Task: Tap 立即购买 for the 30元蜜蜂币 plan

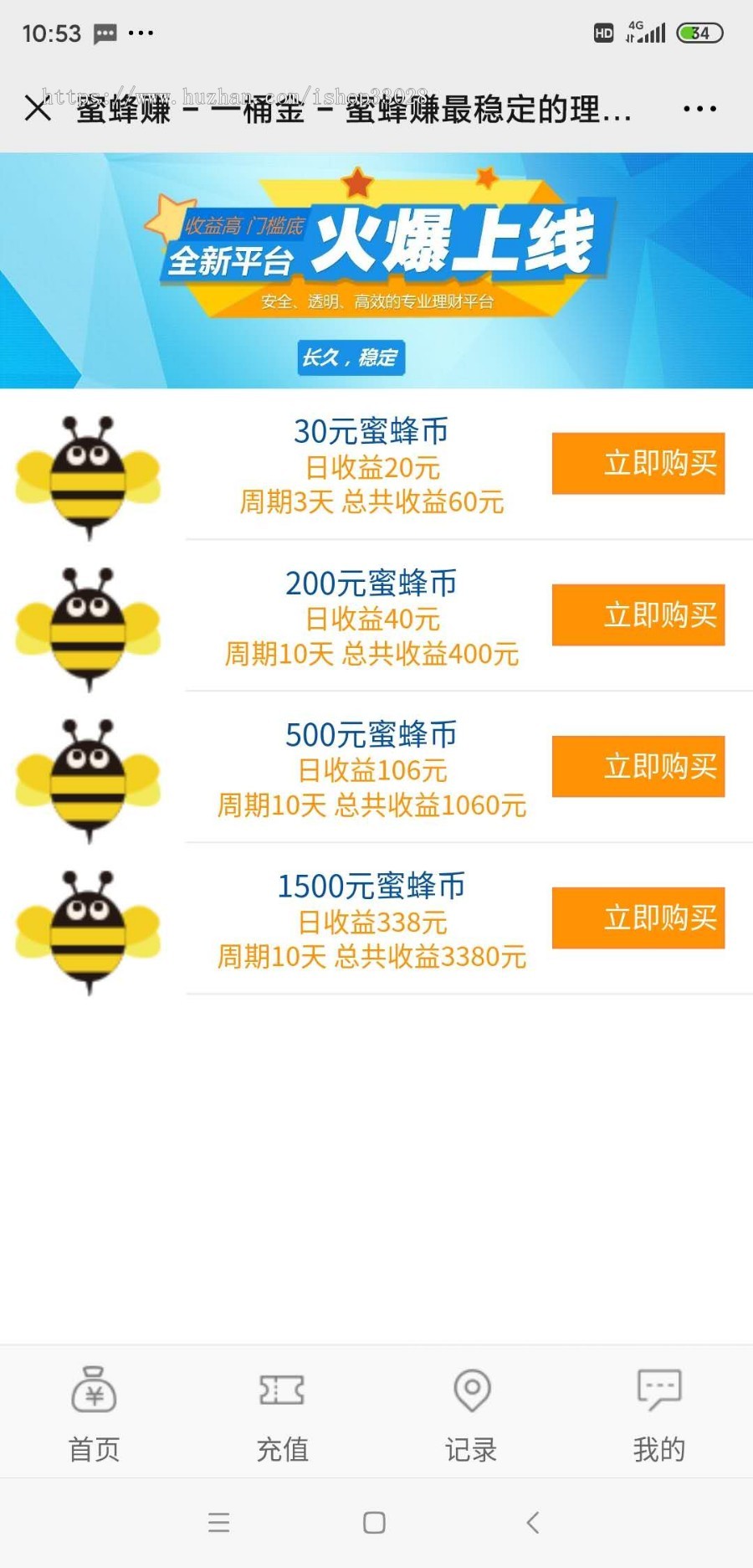Action: tap(638, 464)
